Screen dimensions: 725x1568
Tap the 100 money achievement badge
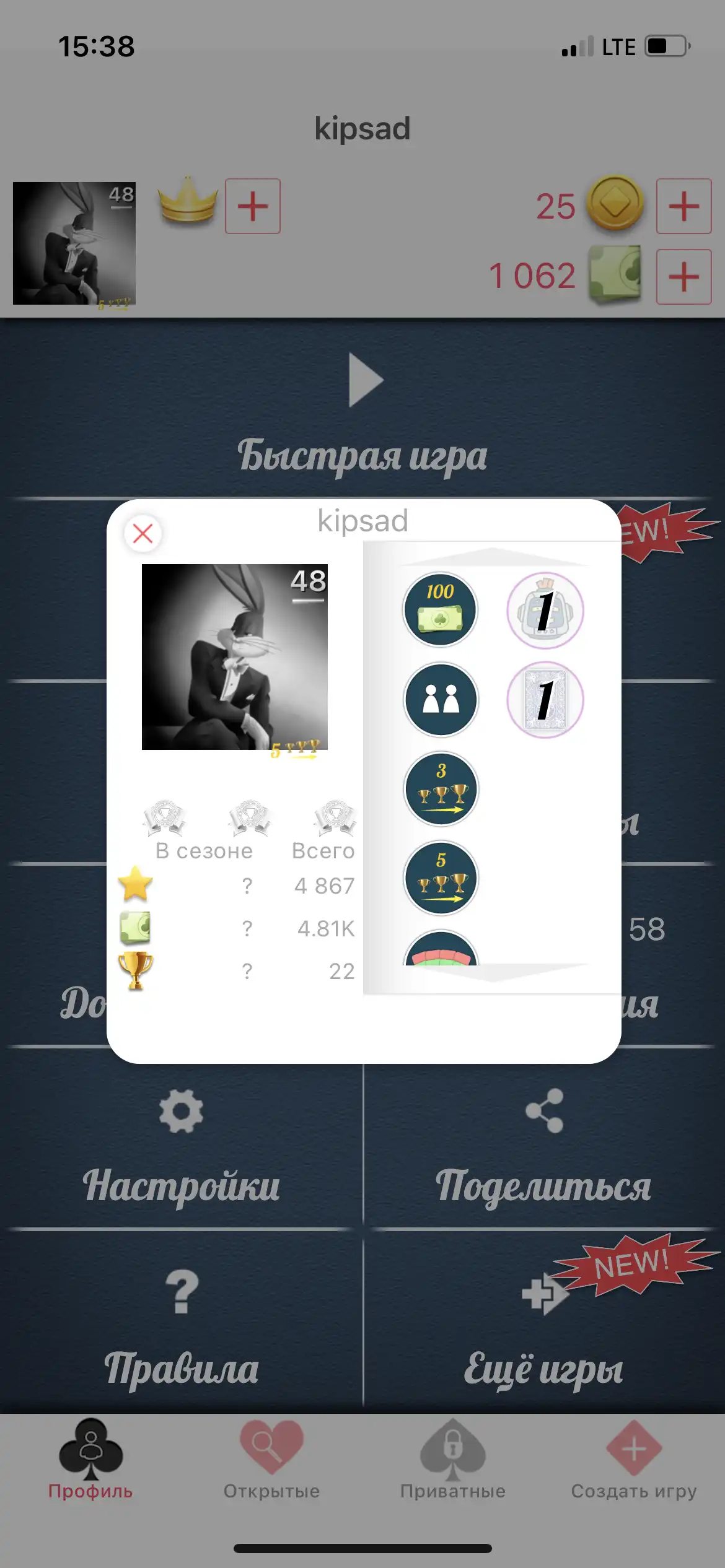(441, 610)
